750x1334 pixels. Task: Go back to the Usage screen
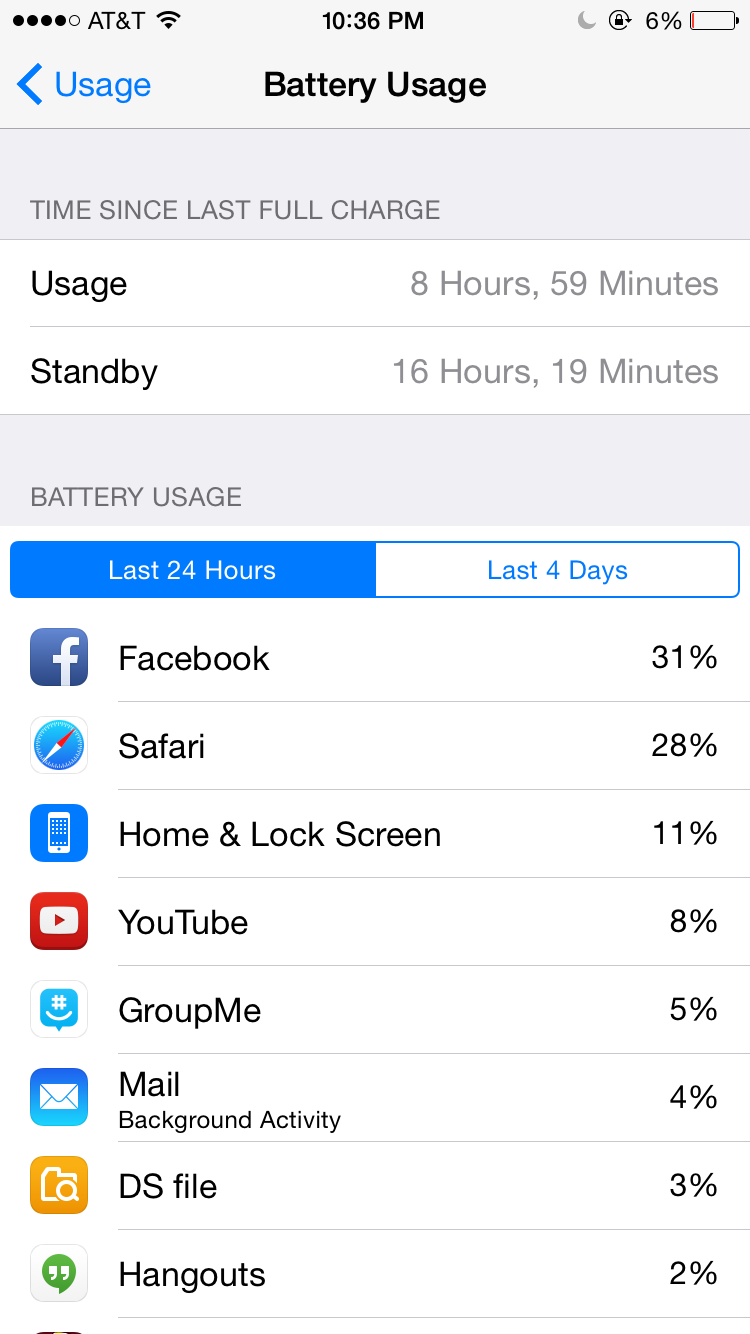[x=84, y=85]
